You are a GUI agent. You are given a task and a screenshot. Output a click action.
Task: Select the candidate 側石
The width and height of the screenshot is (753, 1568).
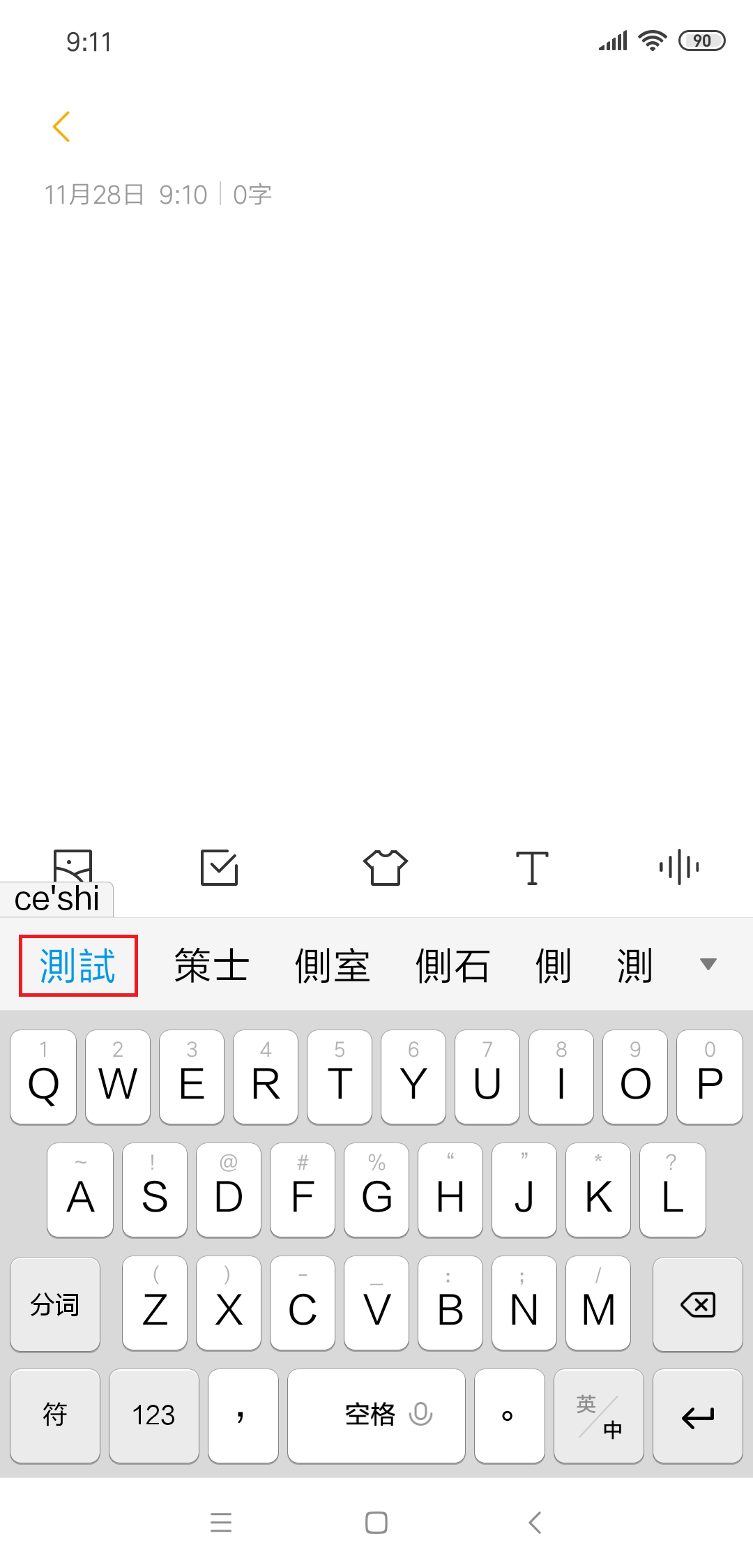452,966
